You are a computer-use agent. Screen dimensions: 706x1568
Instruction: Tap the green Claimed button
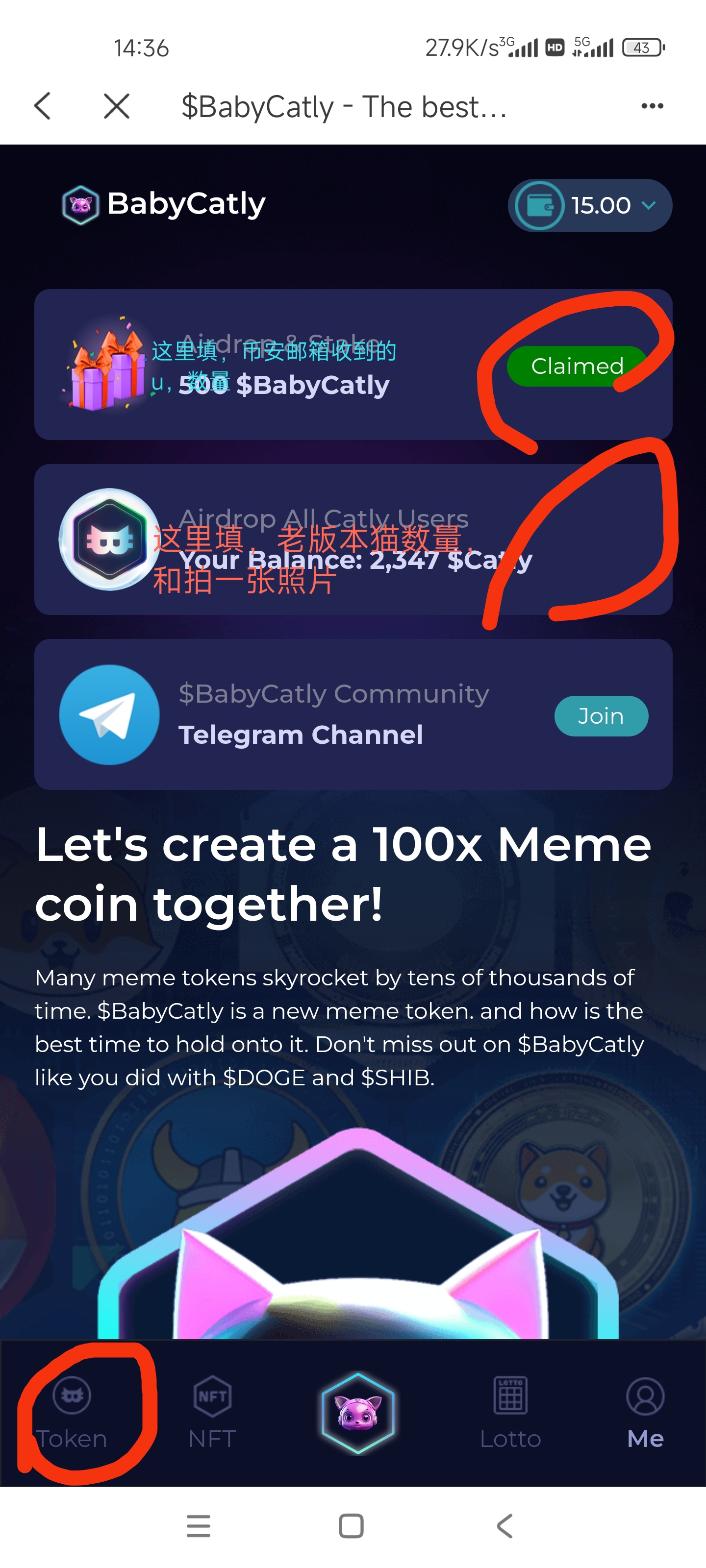click(576, 366)
